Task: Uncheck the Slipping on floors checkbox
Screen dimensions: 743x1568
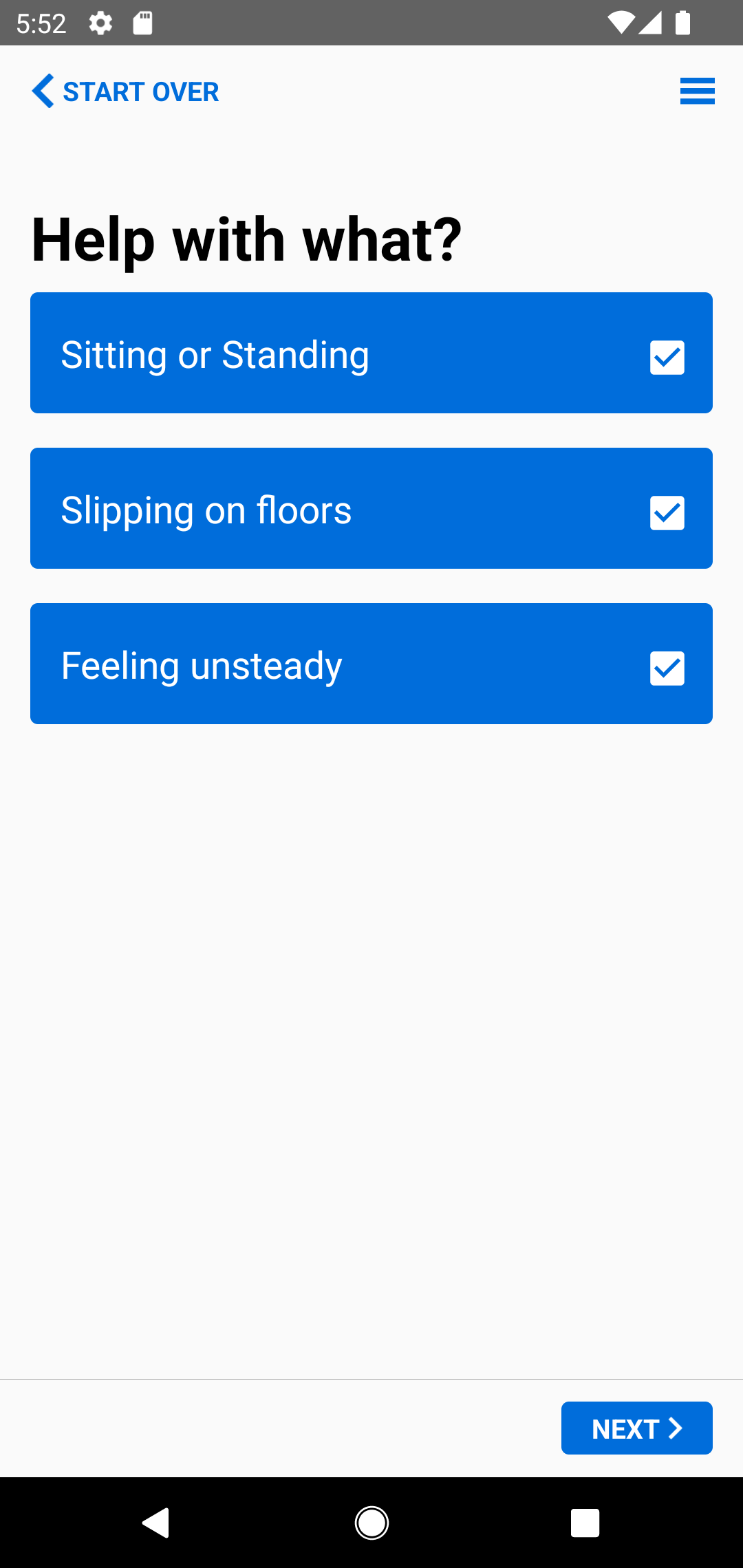Action: coord(667,512)
